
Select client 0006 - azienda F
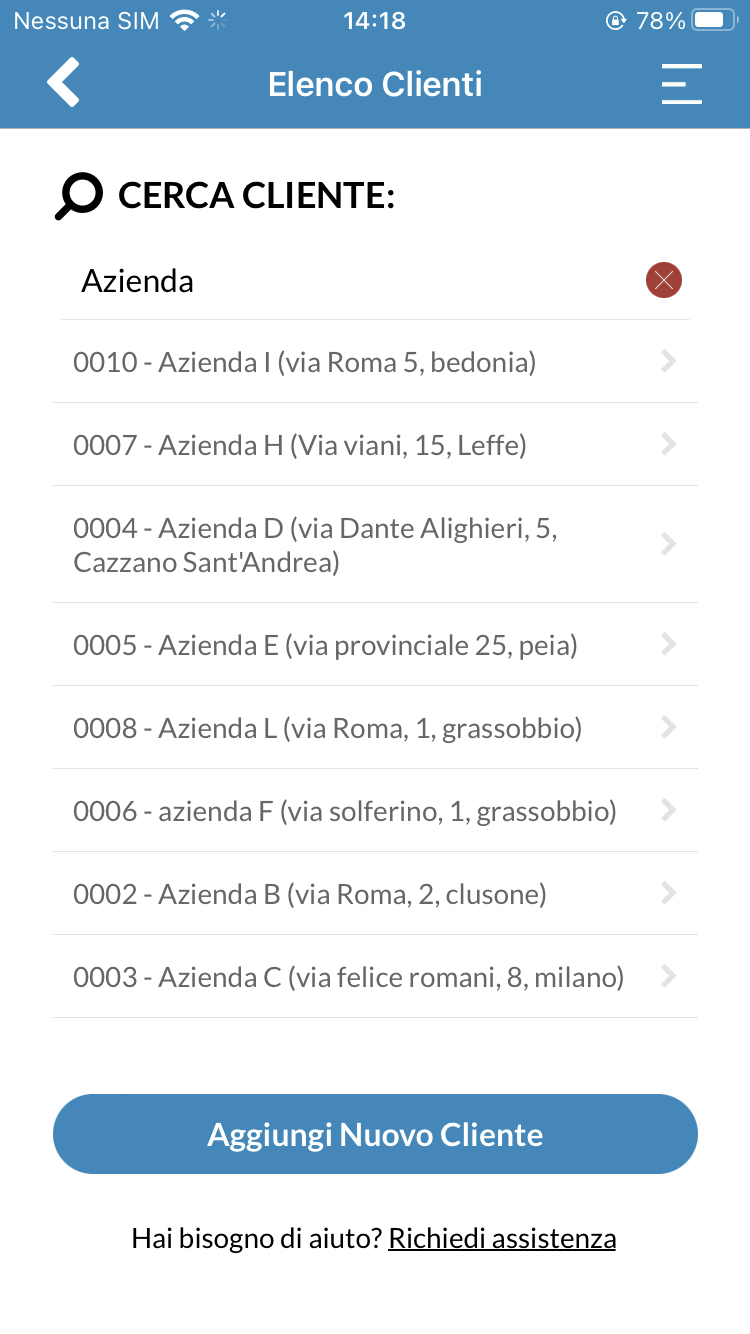pos(375,811)
